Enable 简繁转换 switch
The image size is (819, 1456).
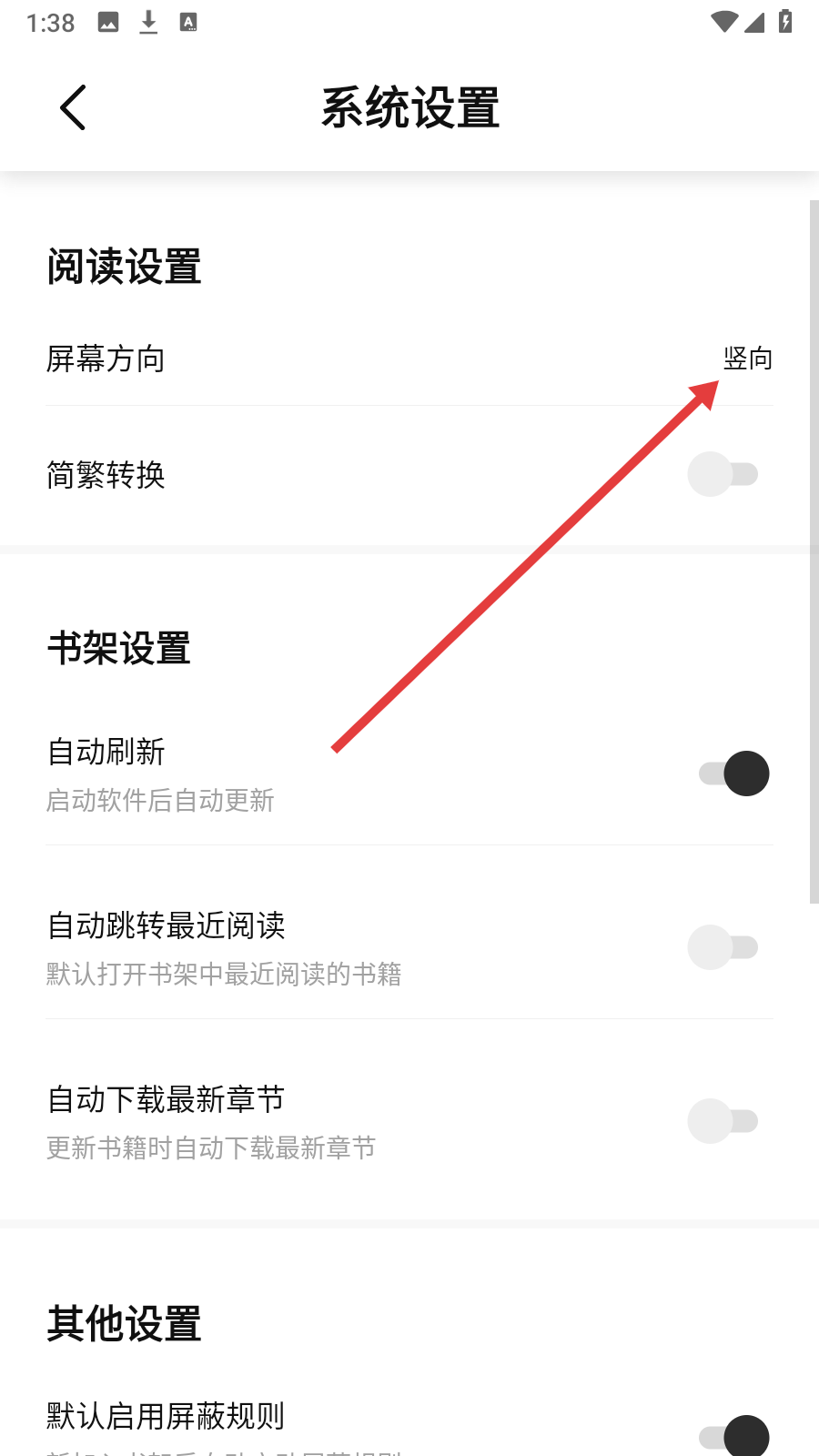tap(723, 474)
